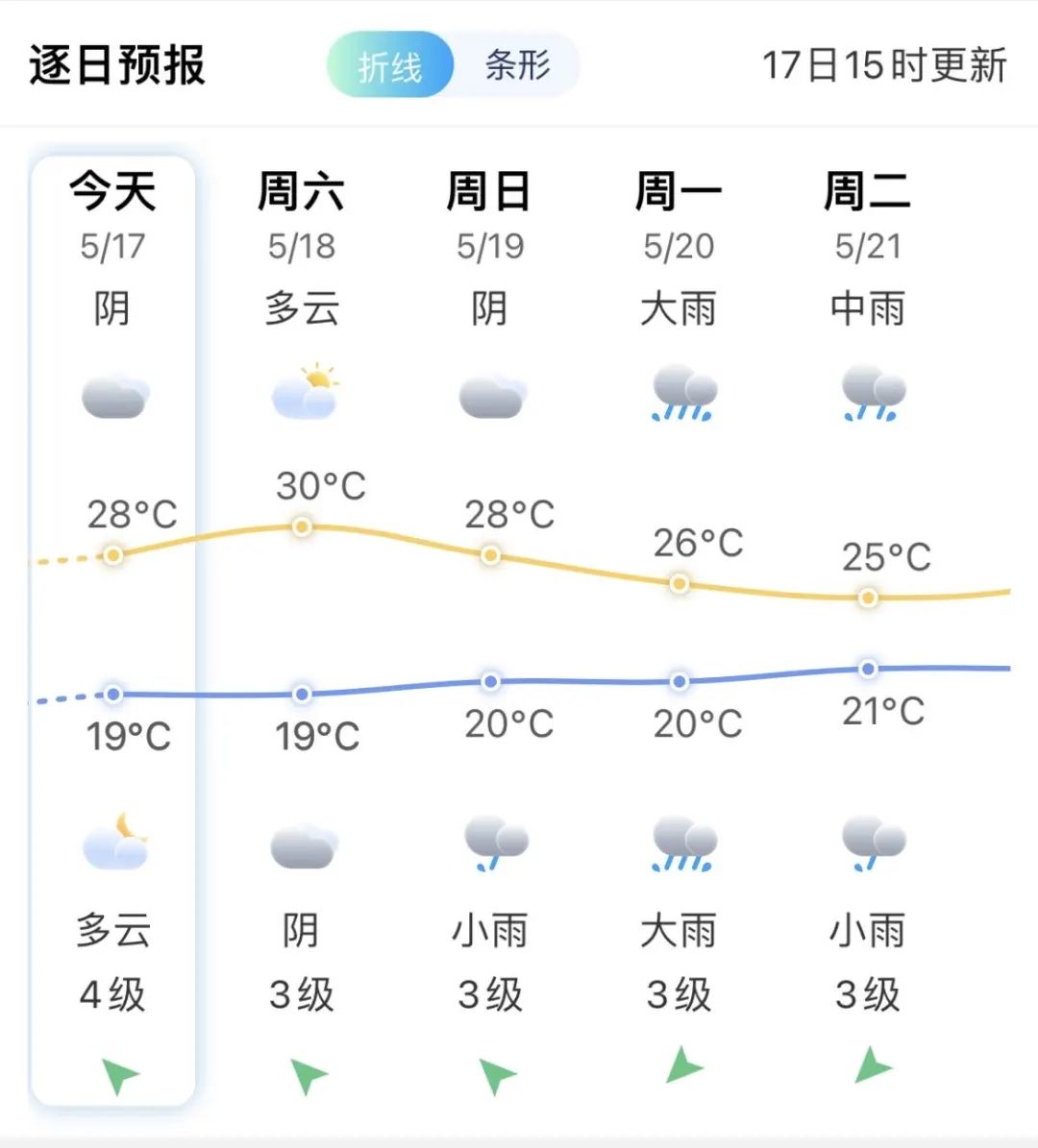Image resolution: width=1038 pixels, height=1148 pixels.
Task: Switch to the 条形 bar chart view
Action: coord(517,65)
